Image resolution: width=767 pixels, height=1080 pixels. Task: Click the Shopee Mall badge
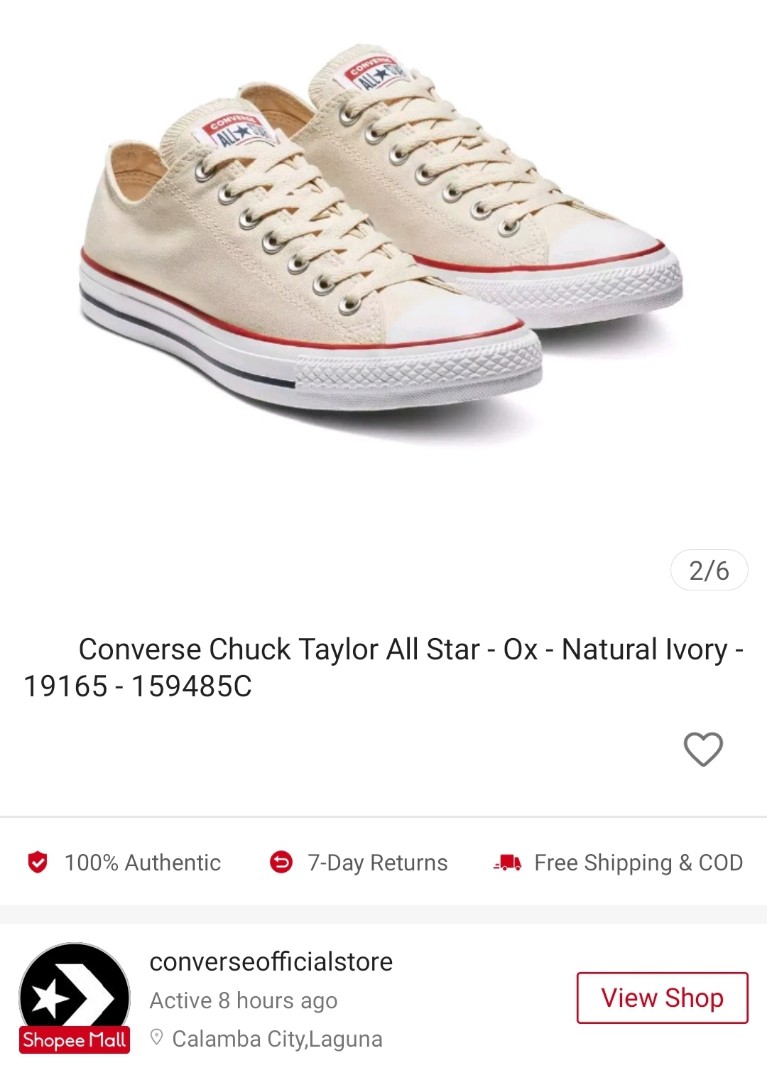74,1041
